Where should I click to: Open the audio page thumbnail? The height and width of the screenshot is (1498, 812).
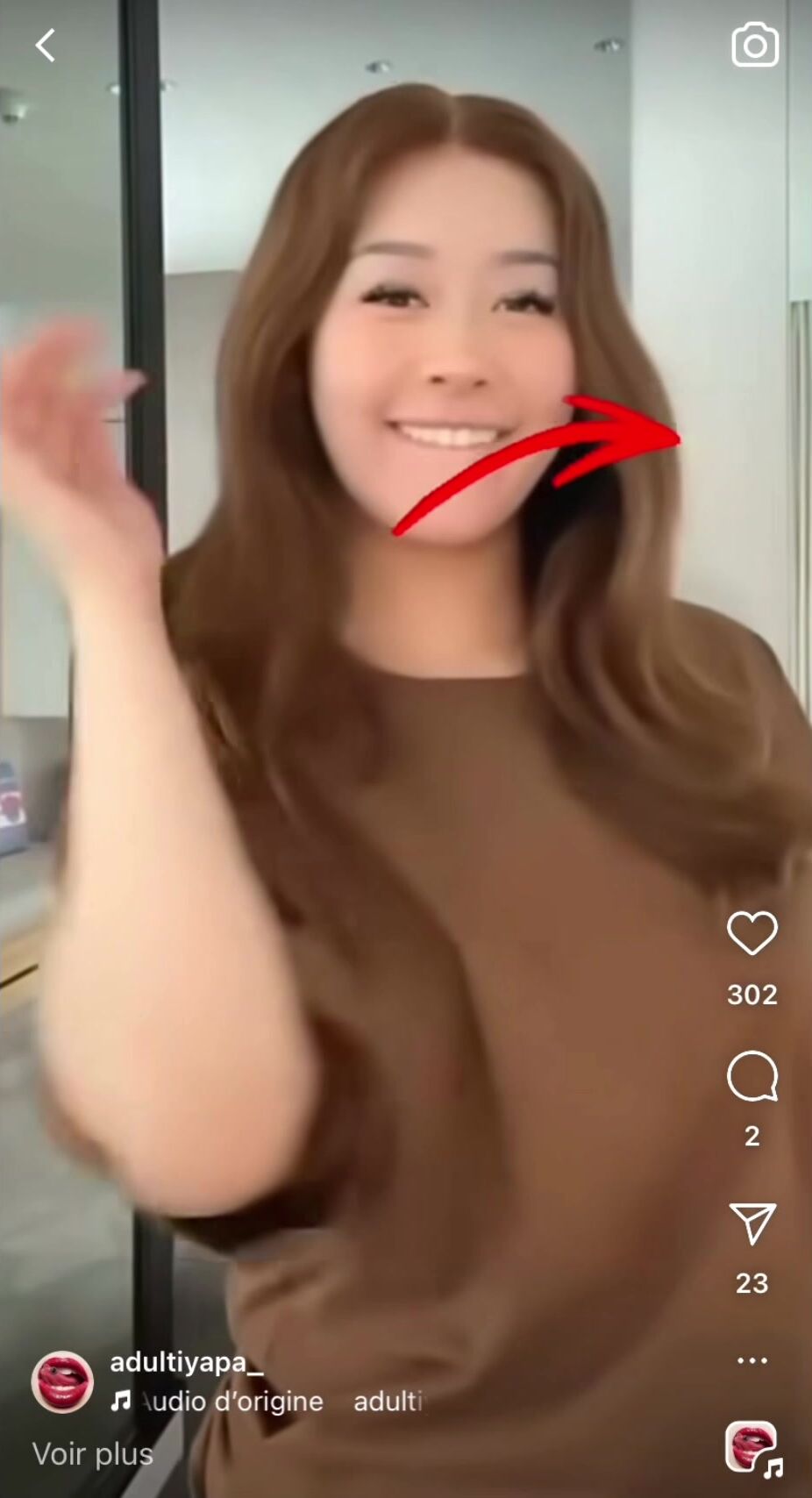[751, 1446]
